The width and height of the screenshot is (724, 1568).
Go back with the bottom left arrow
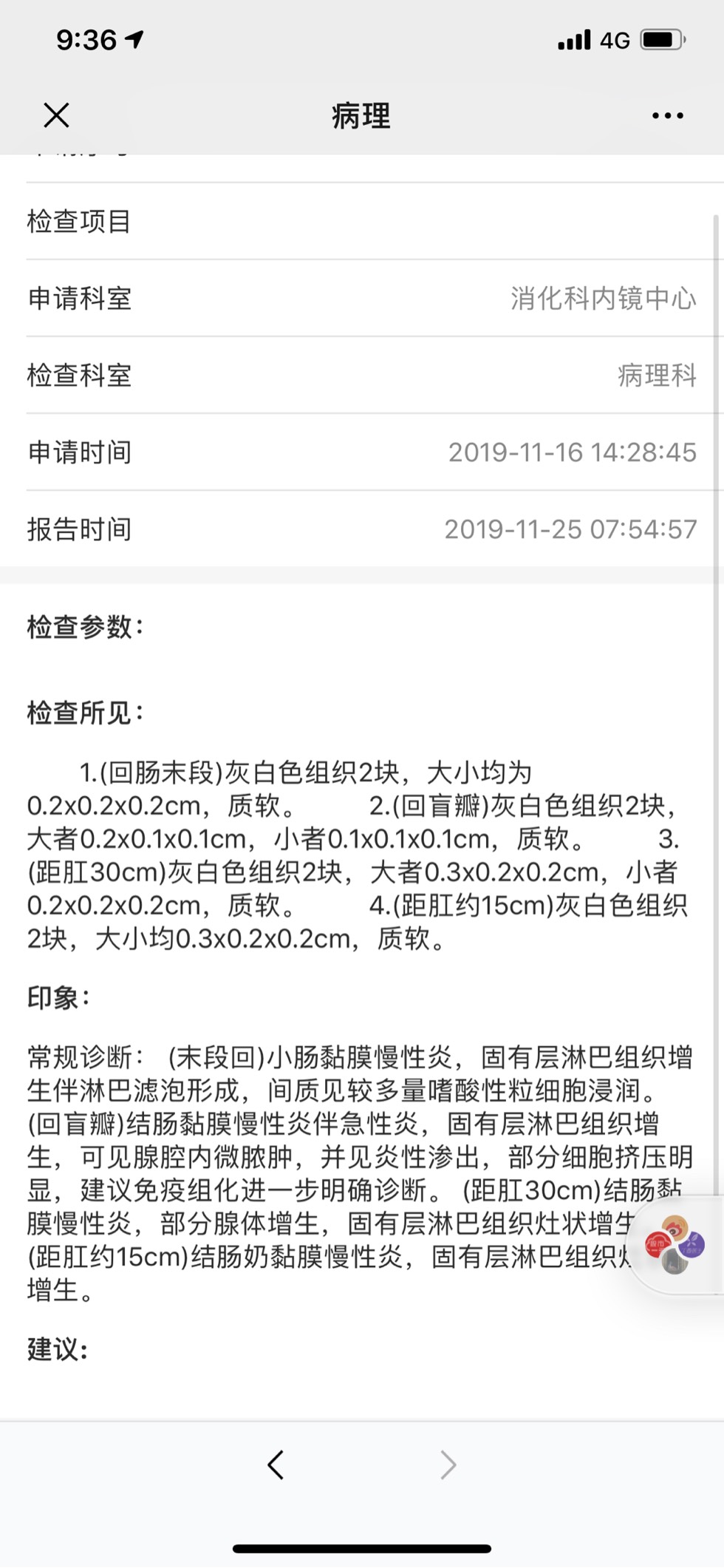(276, 1465)
